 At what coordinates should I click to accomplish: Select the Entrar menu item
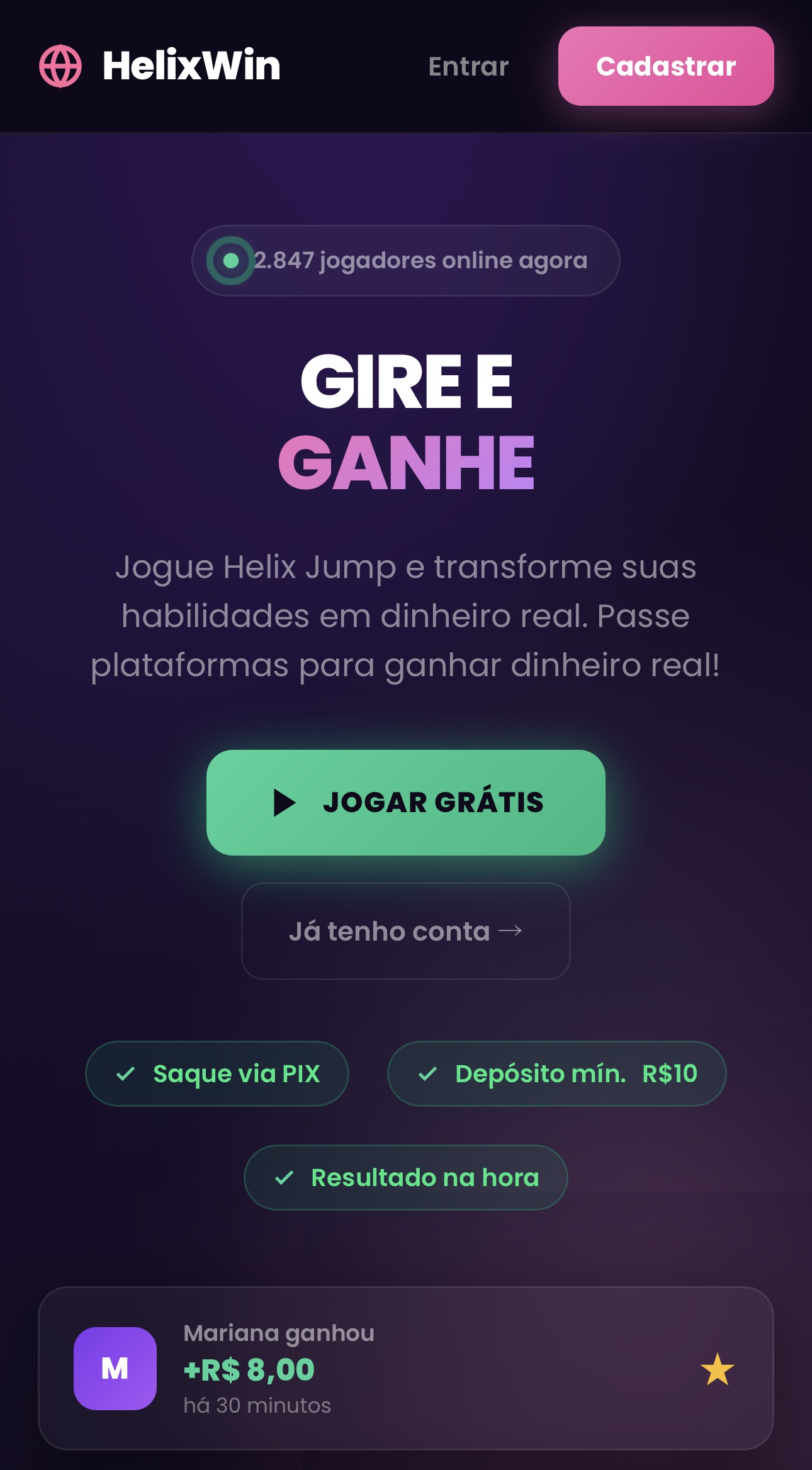(468, 66)
